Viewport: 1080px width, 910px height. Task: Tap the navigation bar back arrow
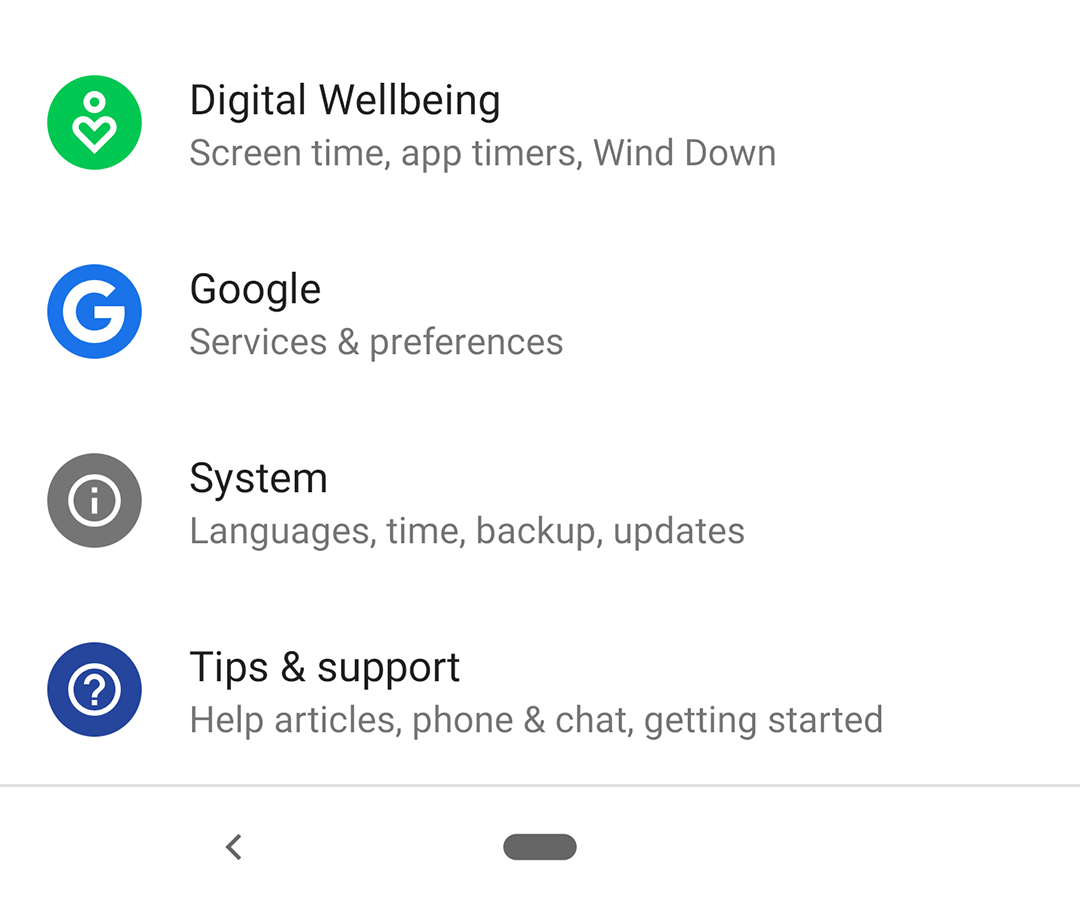click(234, 847)
